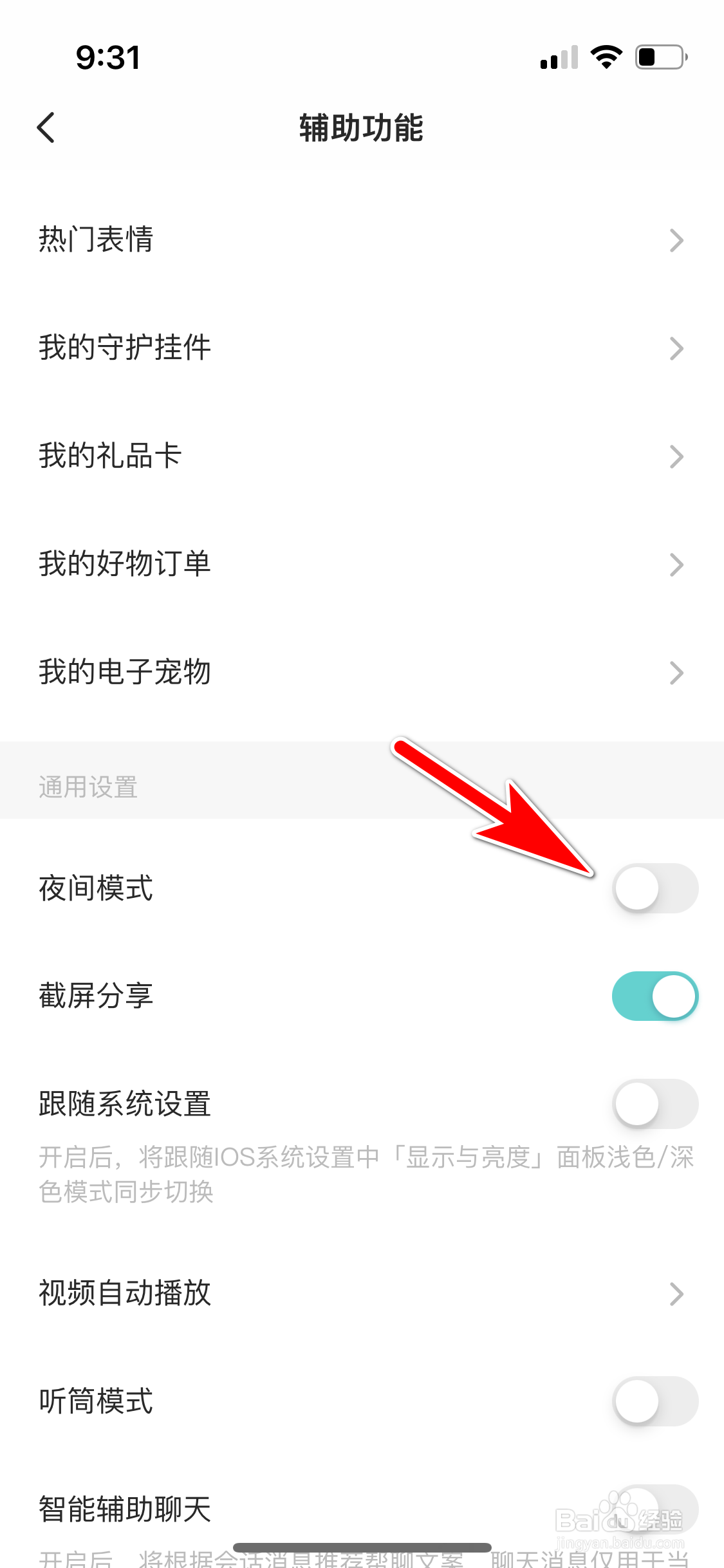
Task: Check the Wi-Fi status icon
Action: 605,57
